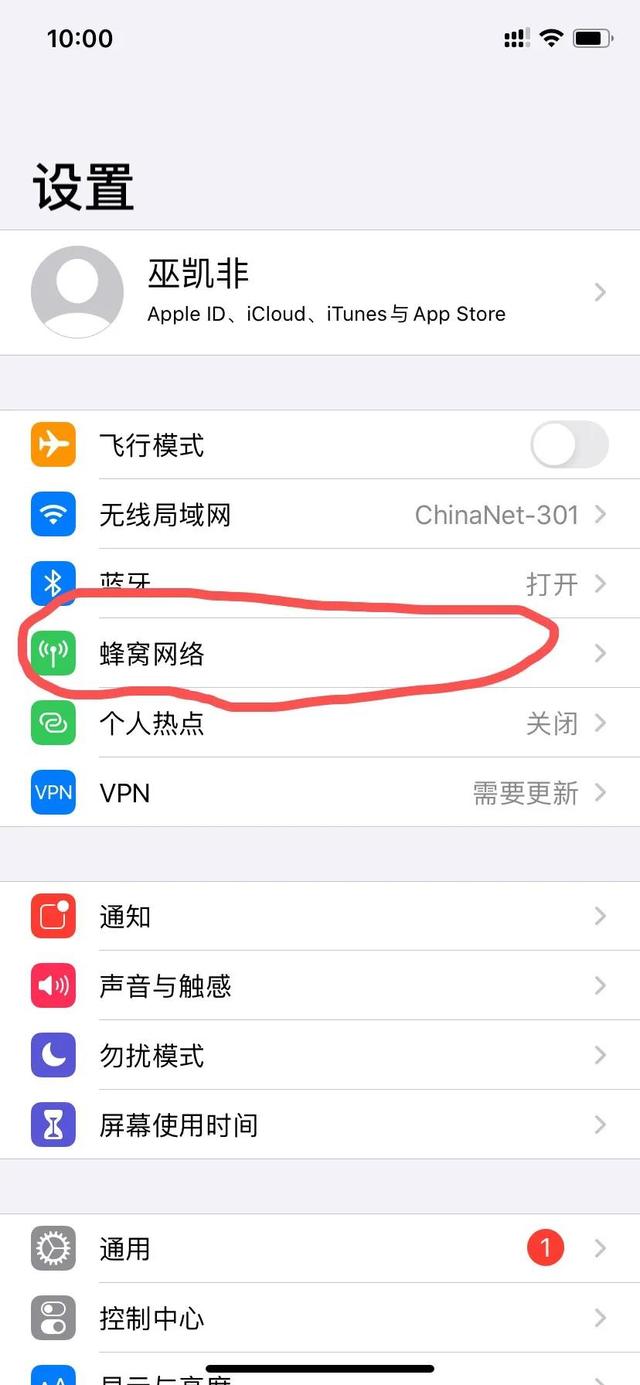This screenshot has width=640, height=1385.
Task: Open 勿扰模式 Do Not Disturb
Action: pyautogui.click(x=320, y=1055)
